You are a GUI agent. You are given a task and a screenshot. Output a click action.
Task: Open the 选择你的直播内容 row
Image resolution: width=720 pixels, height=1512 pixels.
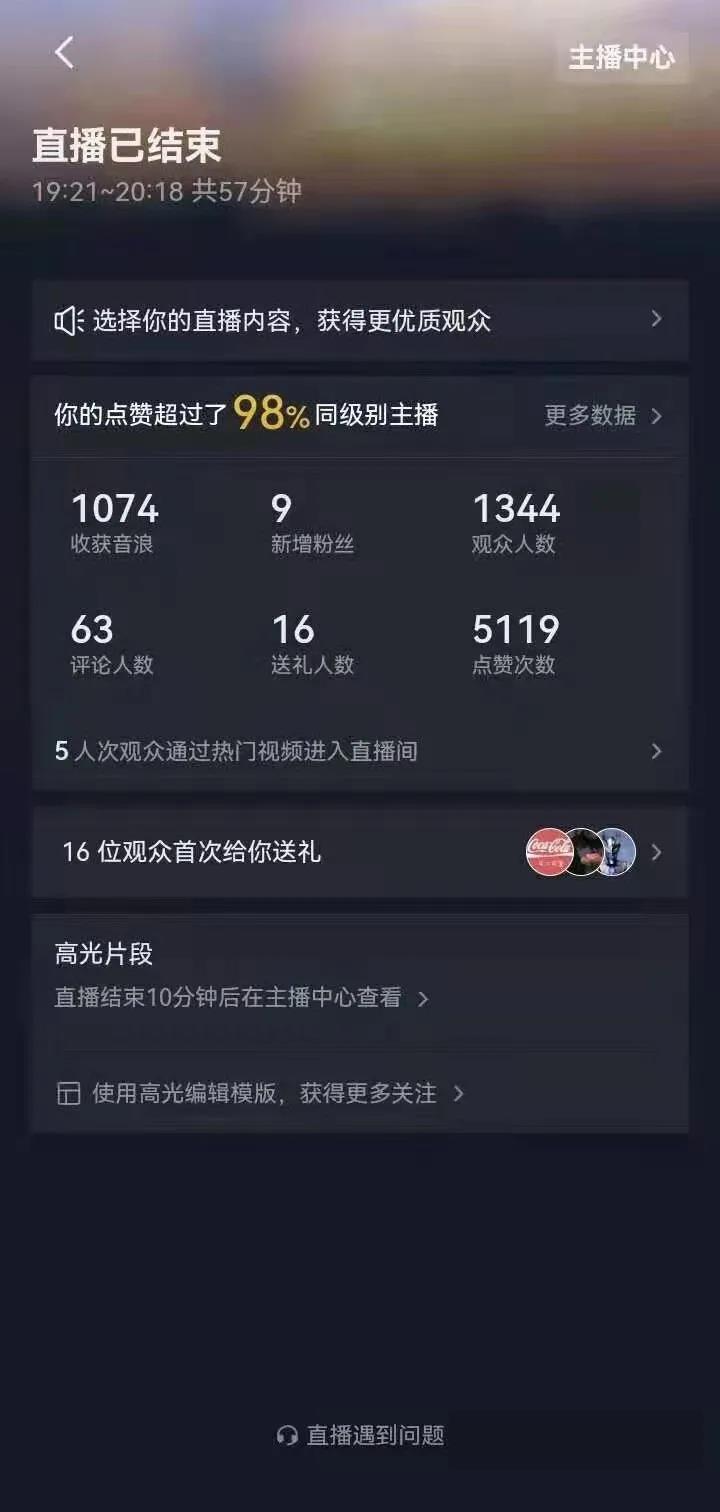(360, 320)
